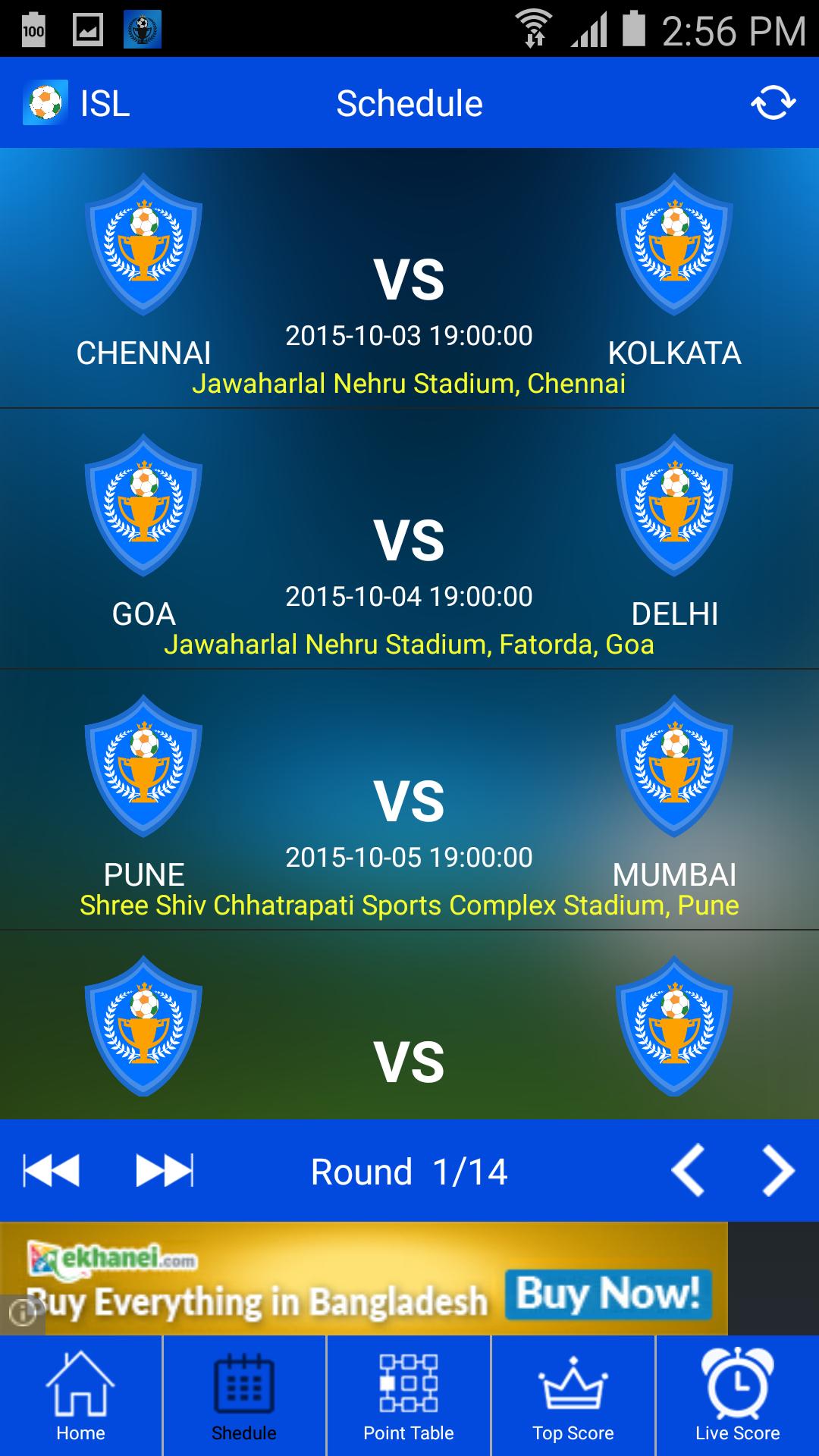The height and width of the screenshot is (1456, 819).
Task: Jump to the last round
Action: coord(165,1170)
